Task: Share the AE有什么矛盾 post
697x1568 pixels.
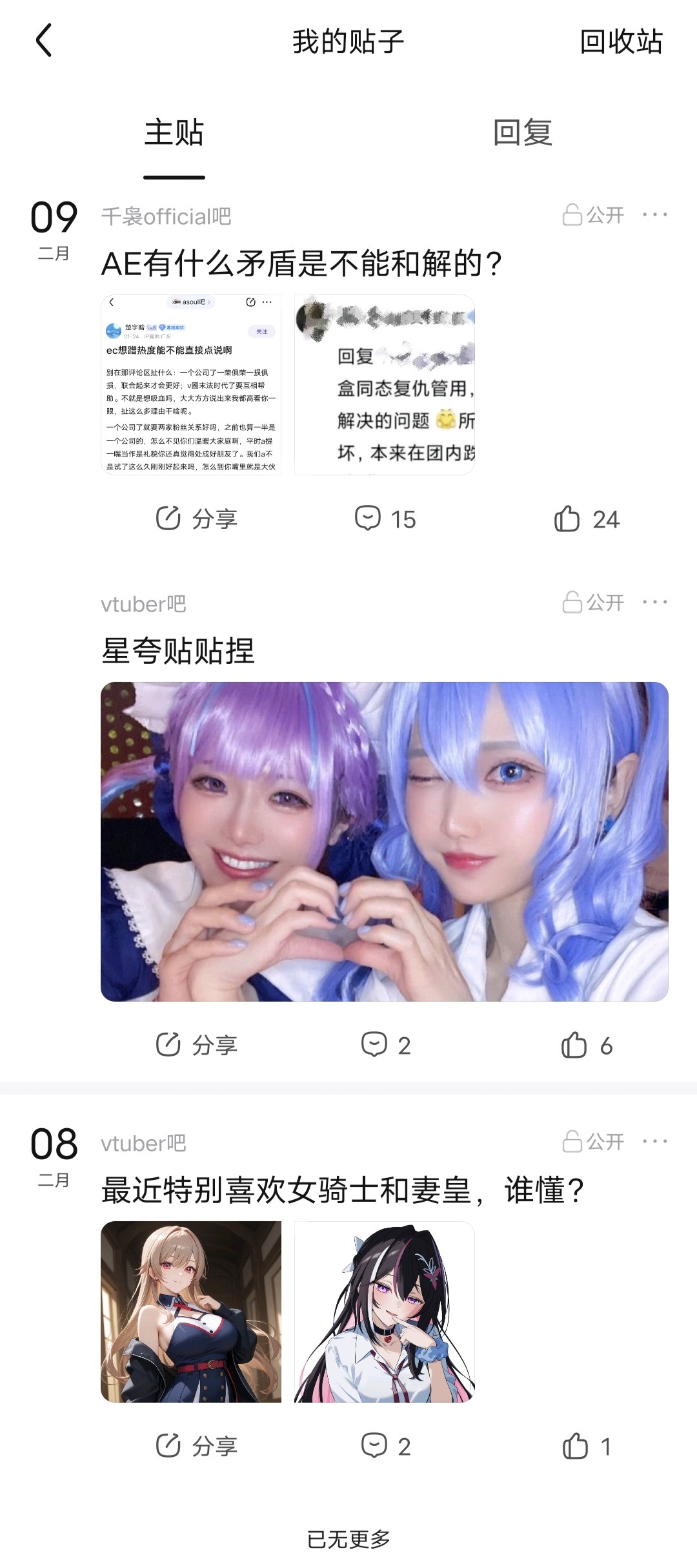Action: [x=197, y=519]
